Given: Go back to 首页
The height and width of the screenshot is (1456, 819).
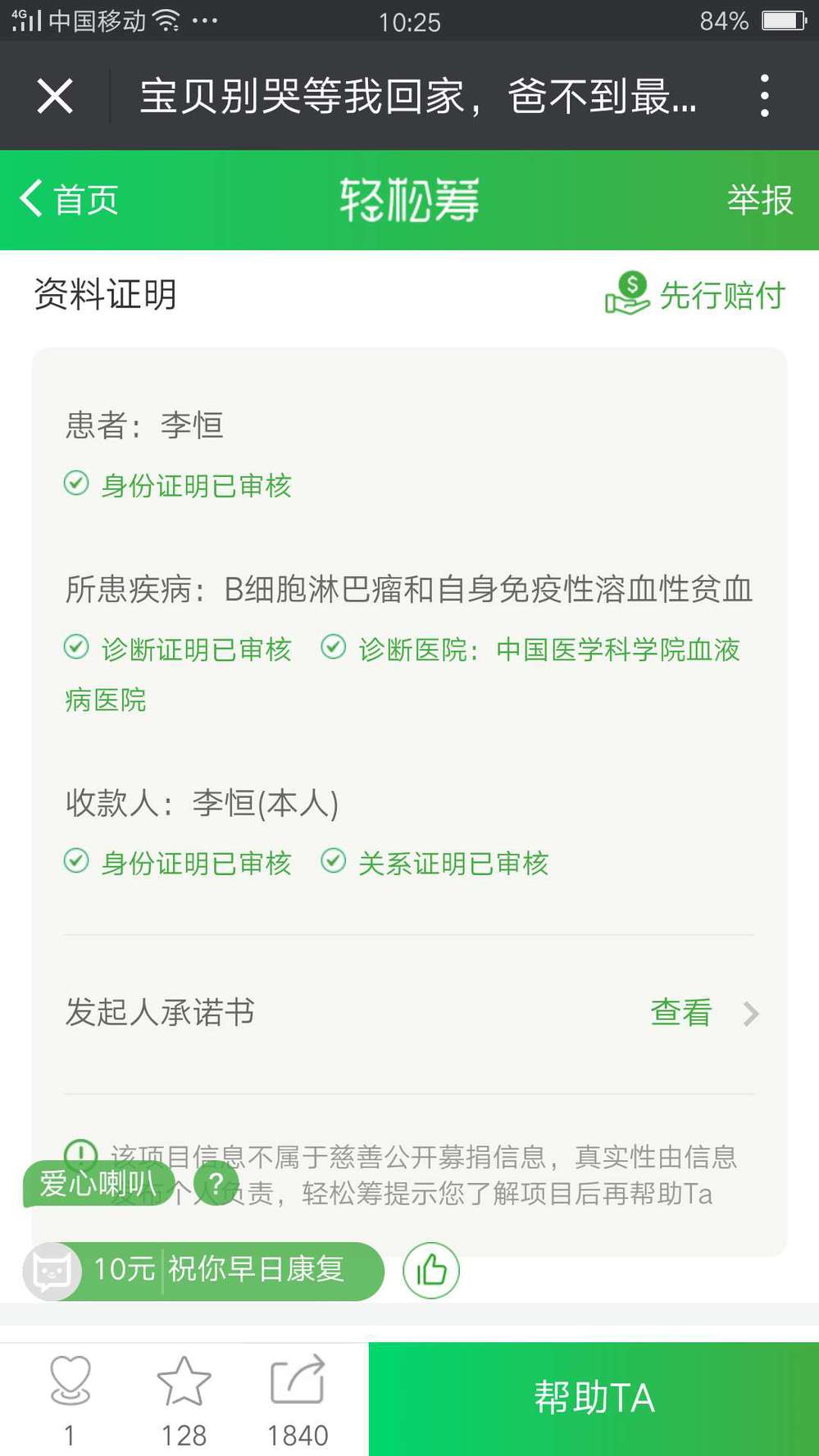Looking at the screenshot, I should point(70,199).
